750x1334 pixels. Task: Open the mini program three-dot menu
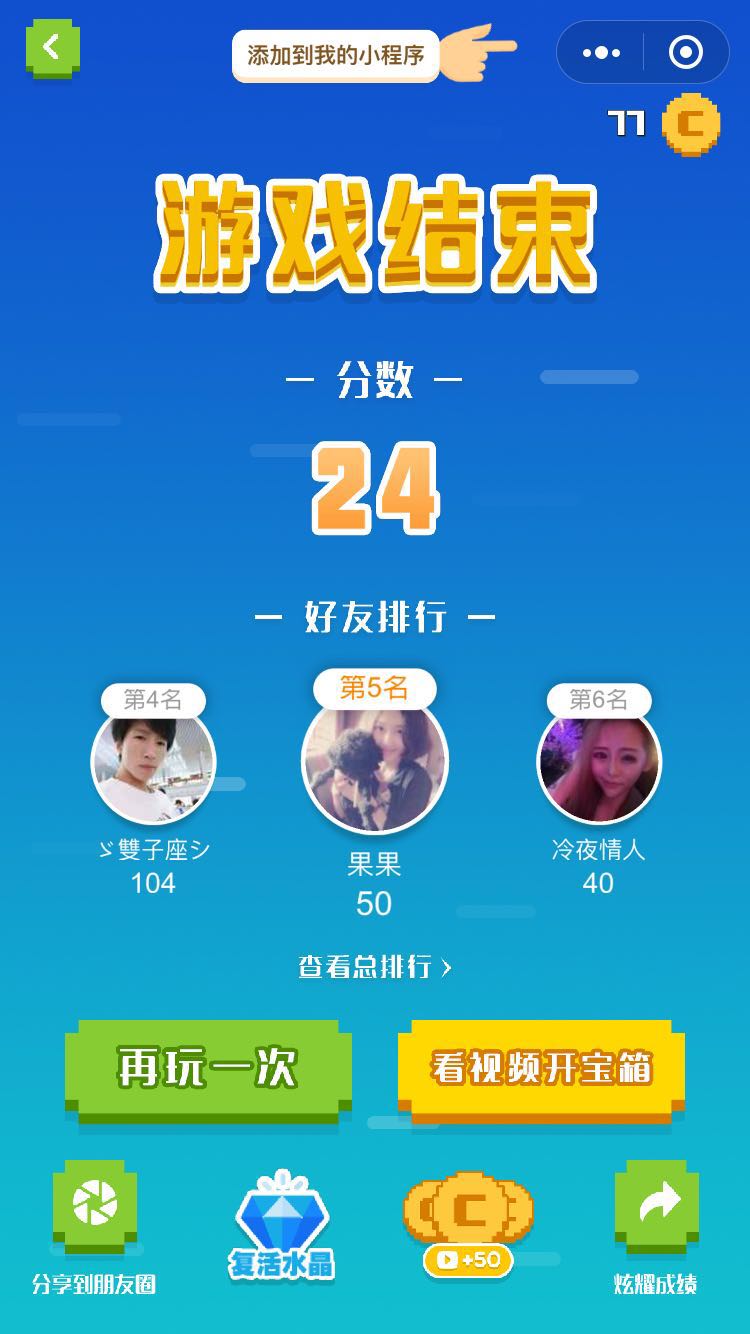pos(601,52)
